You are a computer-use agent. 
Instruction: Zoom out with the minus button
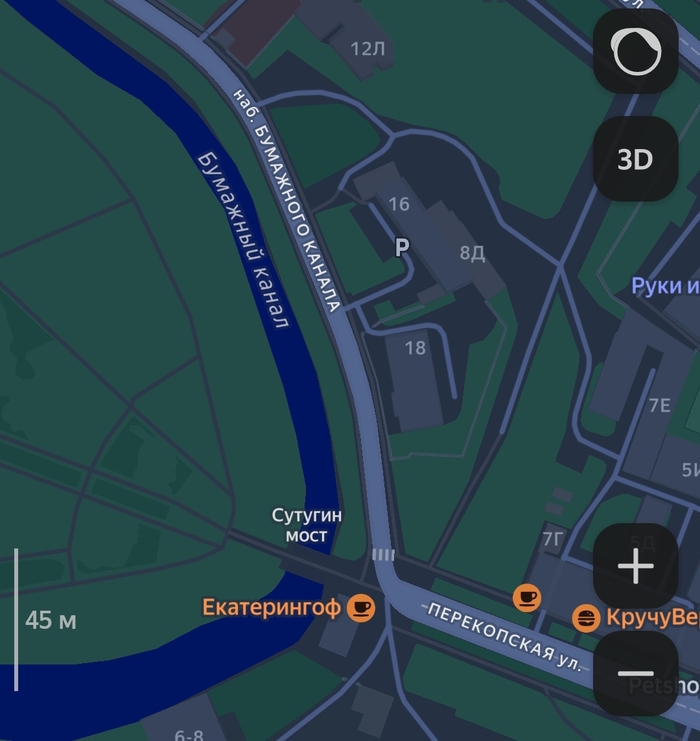point(636,673)
